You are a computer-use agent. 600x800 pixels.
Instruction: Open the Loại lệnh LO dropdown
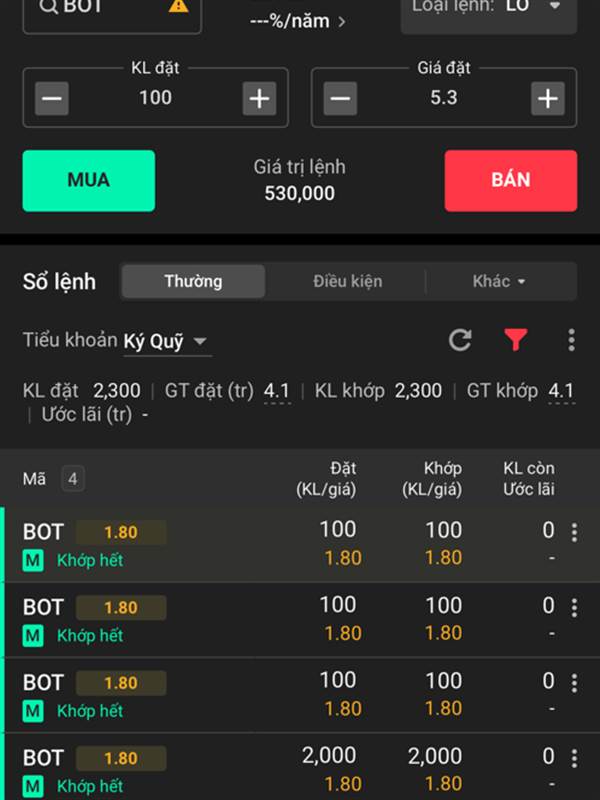pyautogui.click(x=488, y=8)
